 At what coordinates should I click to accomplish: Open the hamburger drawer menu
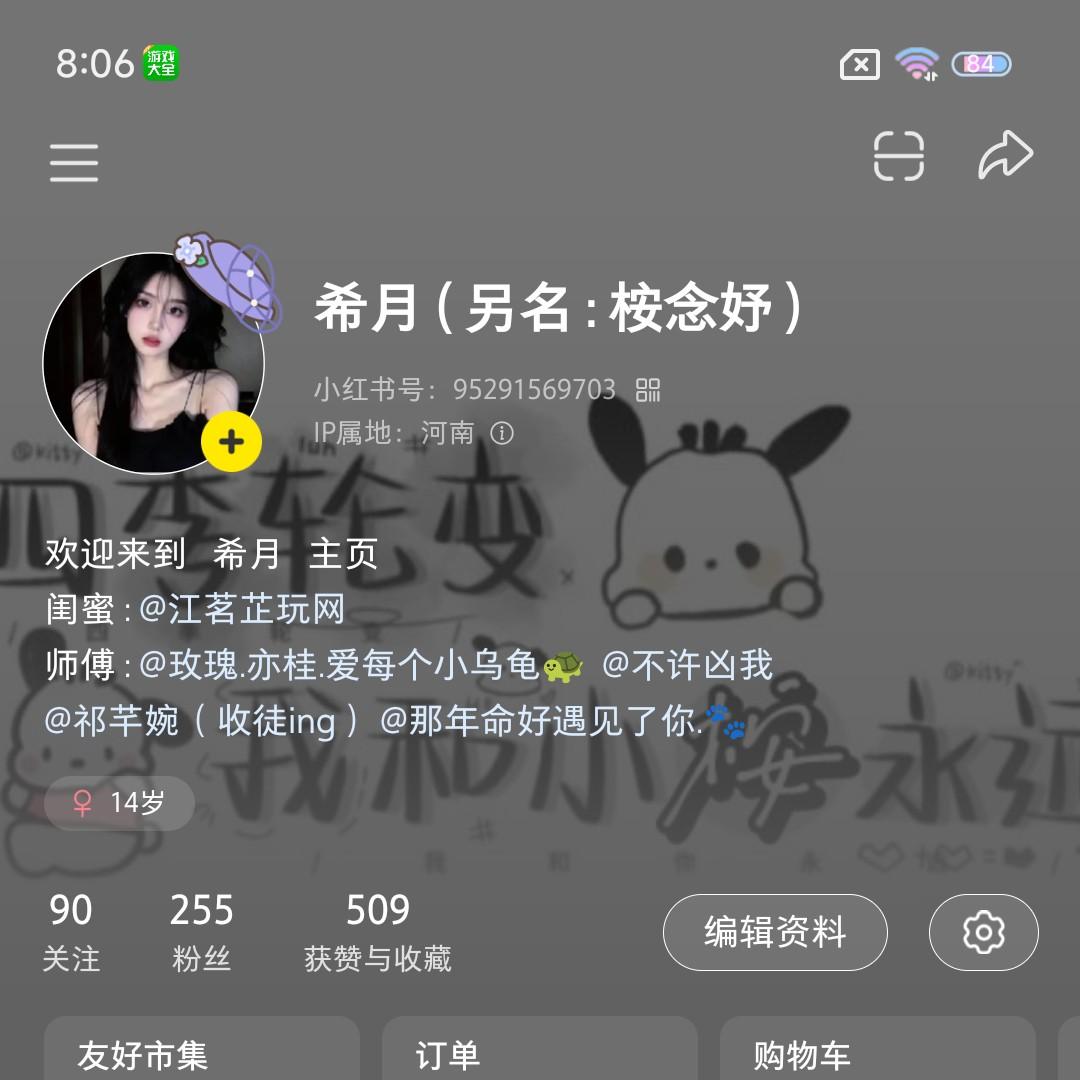74,162
